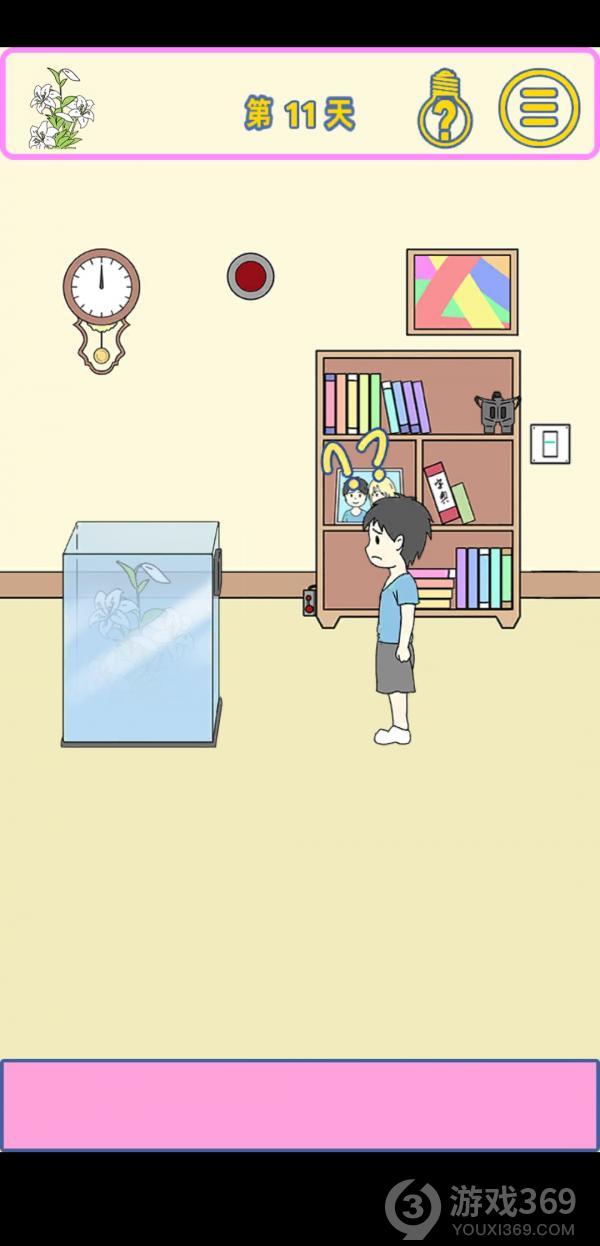Flip the wall light switch
600x1246 pixels.
pos(550,443)
